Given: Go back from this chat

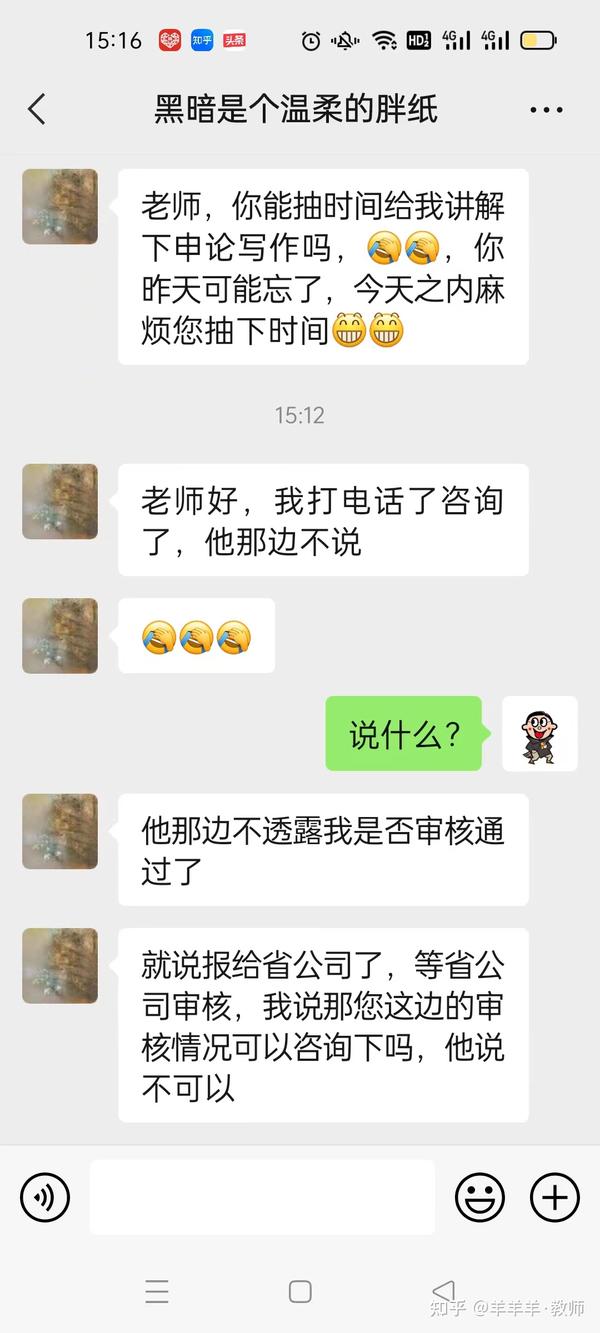Looking at the screenshot, I should tap(37, 109).
